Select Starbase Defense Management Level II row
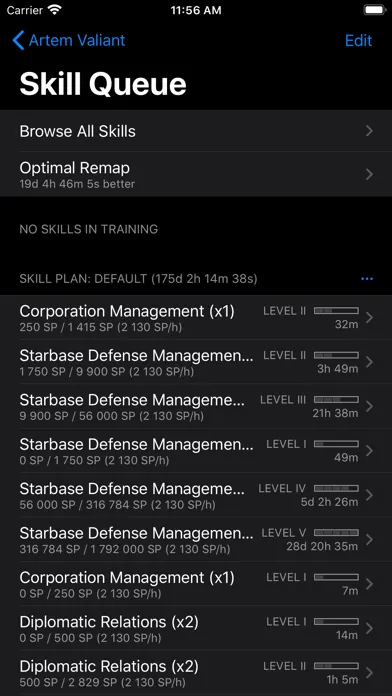Screen dimensions: 392x696 tap(196, 362)
